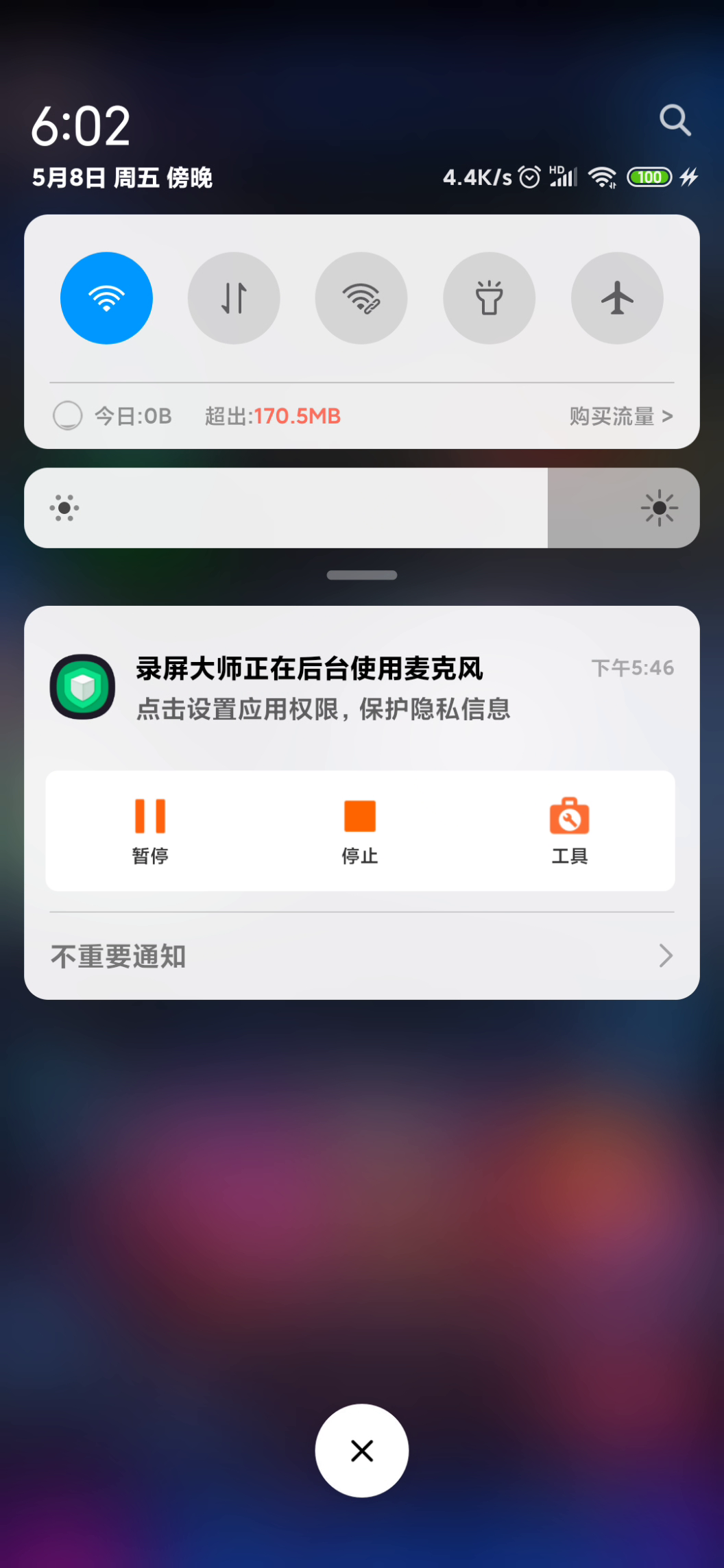Tap the panel handle below brightness
Image resolution: width=724 pixels, height=1568 pixels.
click(x=362, y=575)
